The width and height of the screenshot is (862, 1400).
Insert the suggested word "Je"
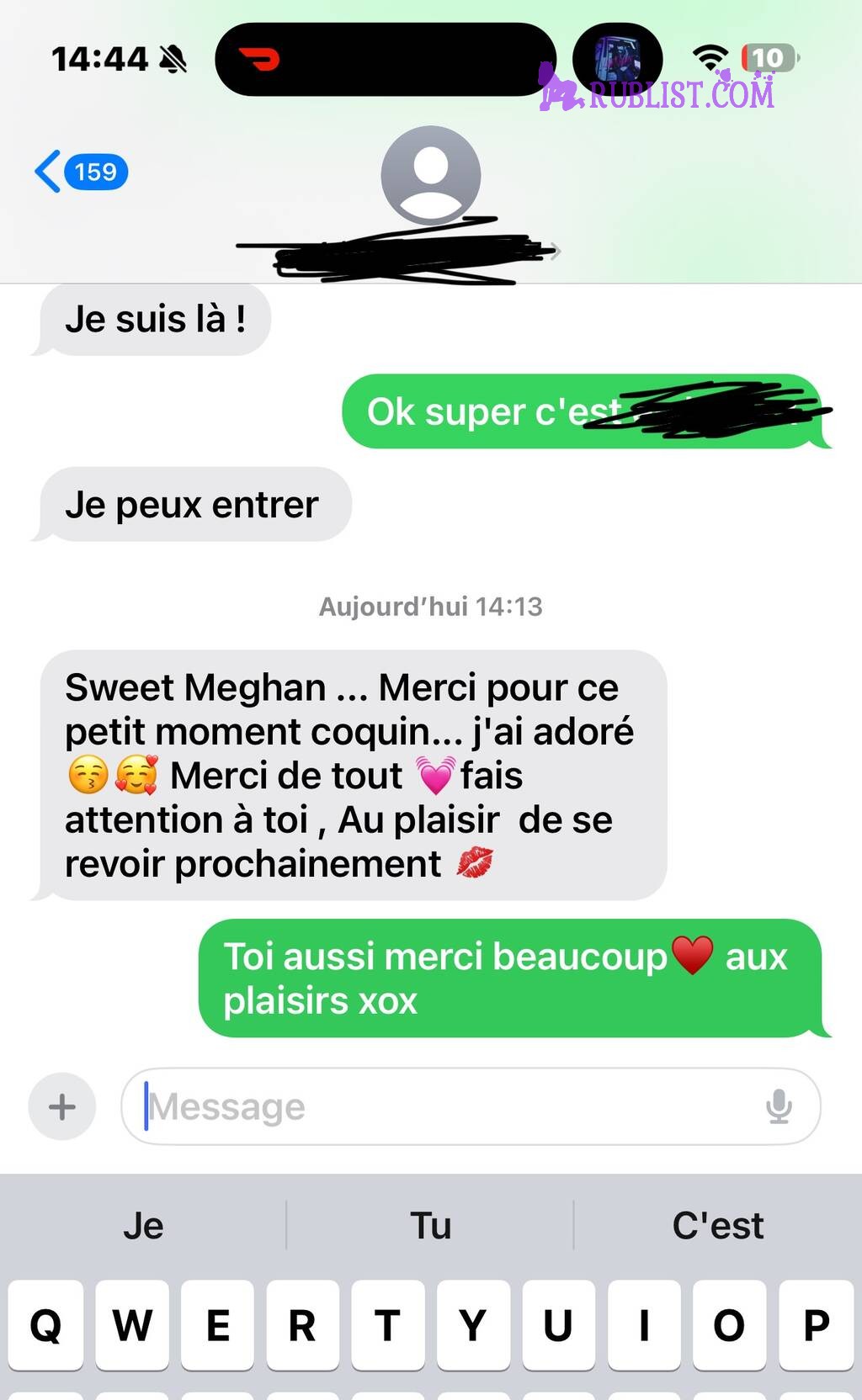pos(143,1226)
